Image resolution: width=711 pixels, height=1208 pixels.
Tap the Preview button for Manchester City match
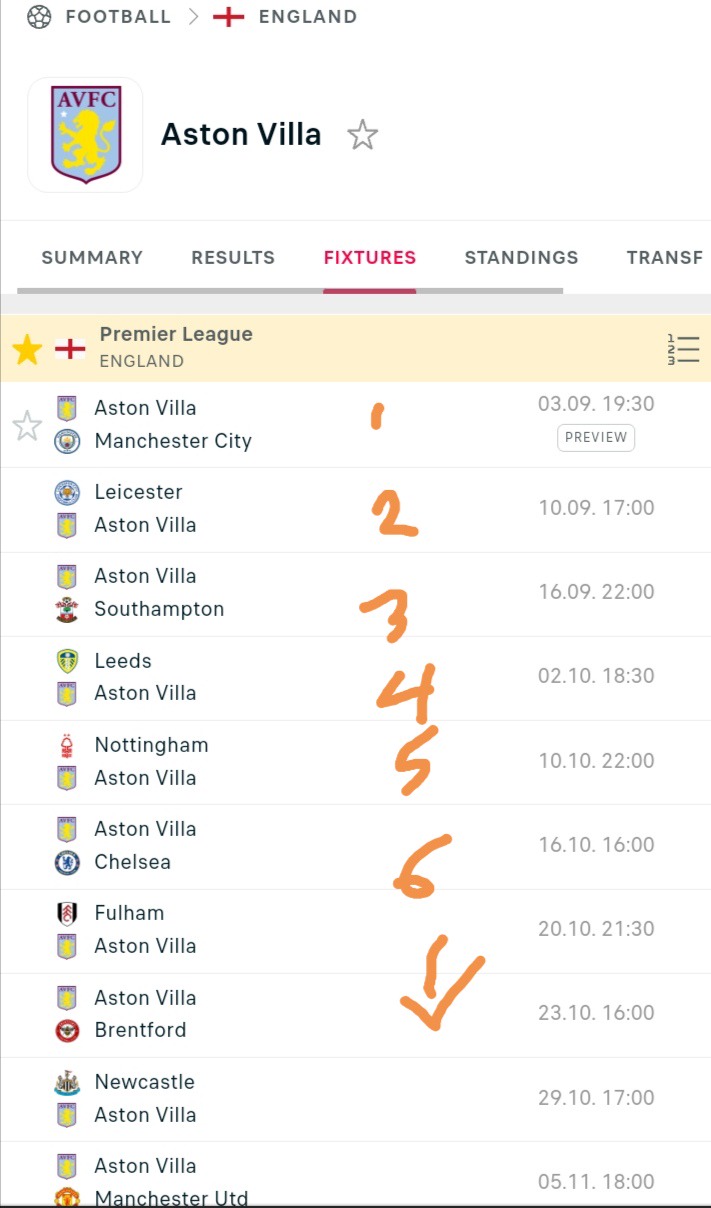coord(596,437)
